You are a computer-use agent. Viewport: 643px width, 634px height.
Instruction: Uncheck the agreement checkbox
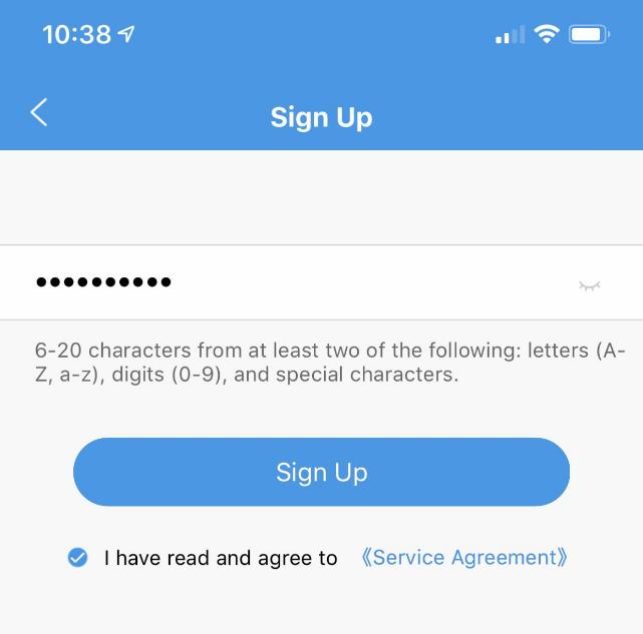click(77, 558)
